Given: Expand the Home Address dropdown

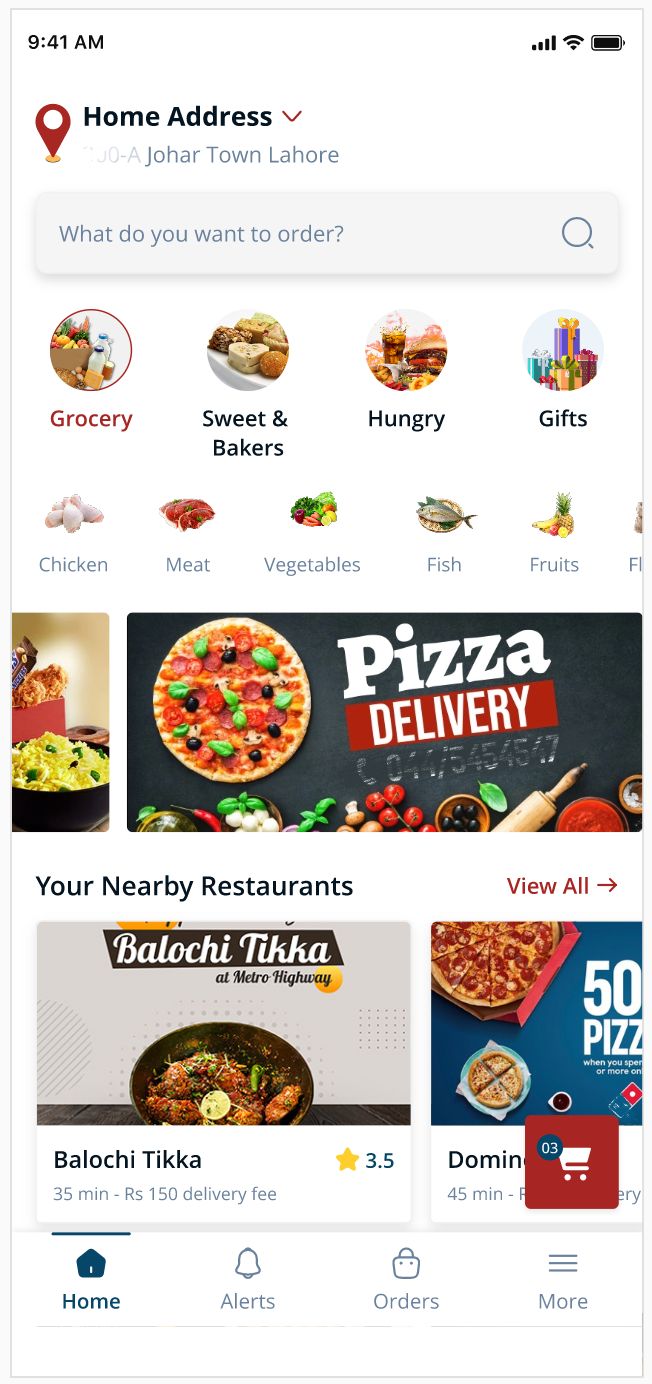Looking at the screenshot, I should click(x=291, y=117).
